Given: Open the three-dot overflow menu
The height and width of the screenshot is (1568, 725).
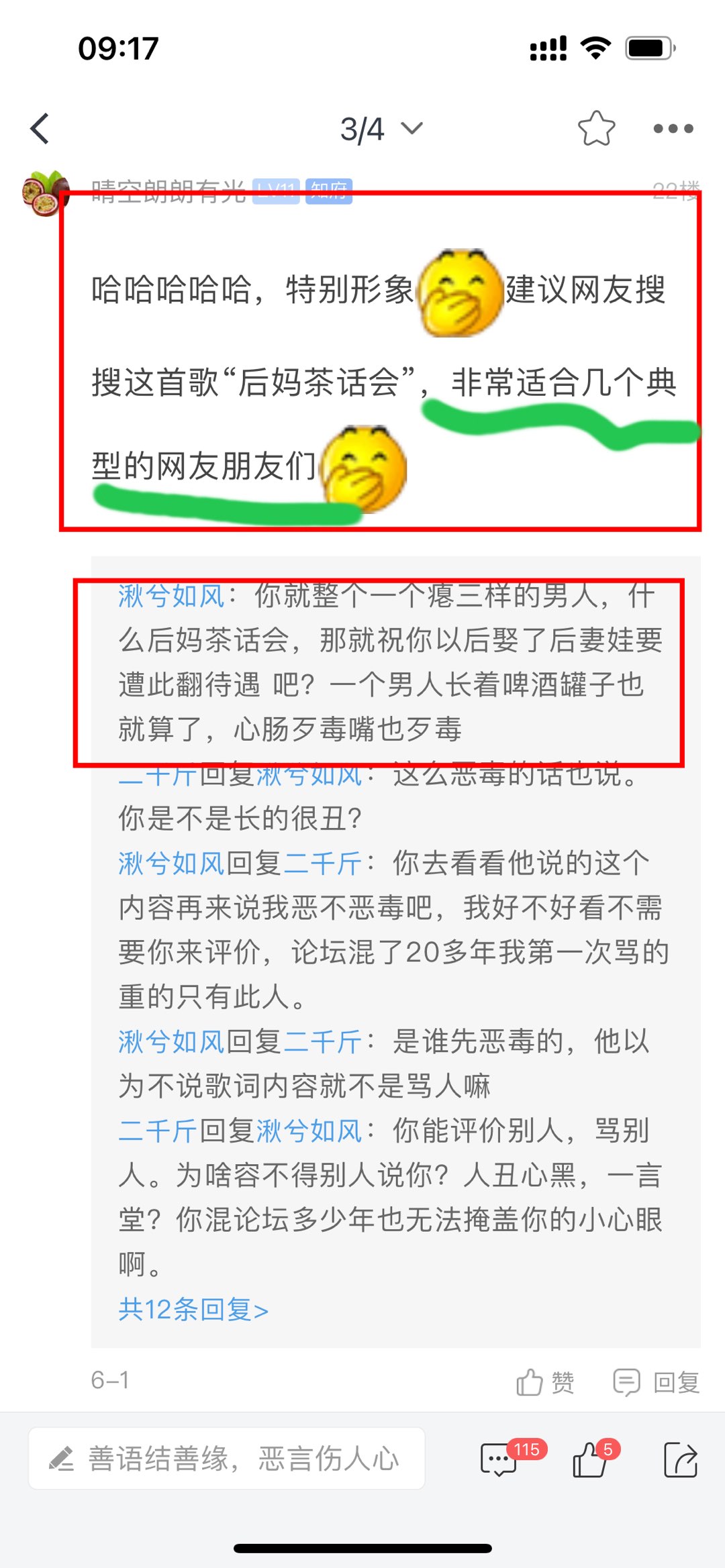Looking at the screenshot, I should coord(673,129).
